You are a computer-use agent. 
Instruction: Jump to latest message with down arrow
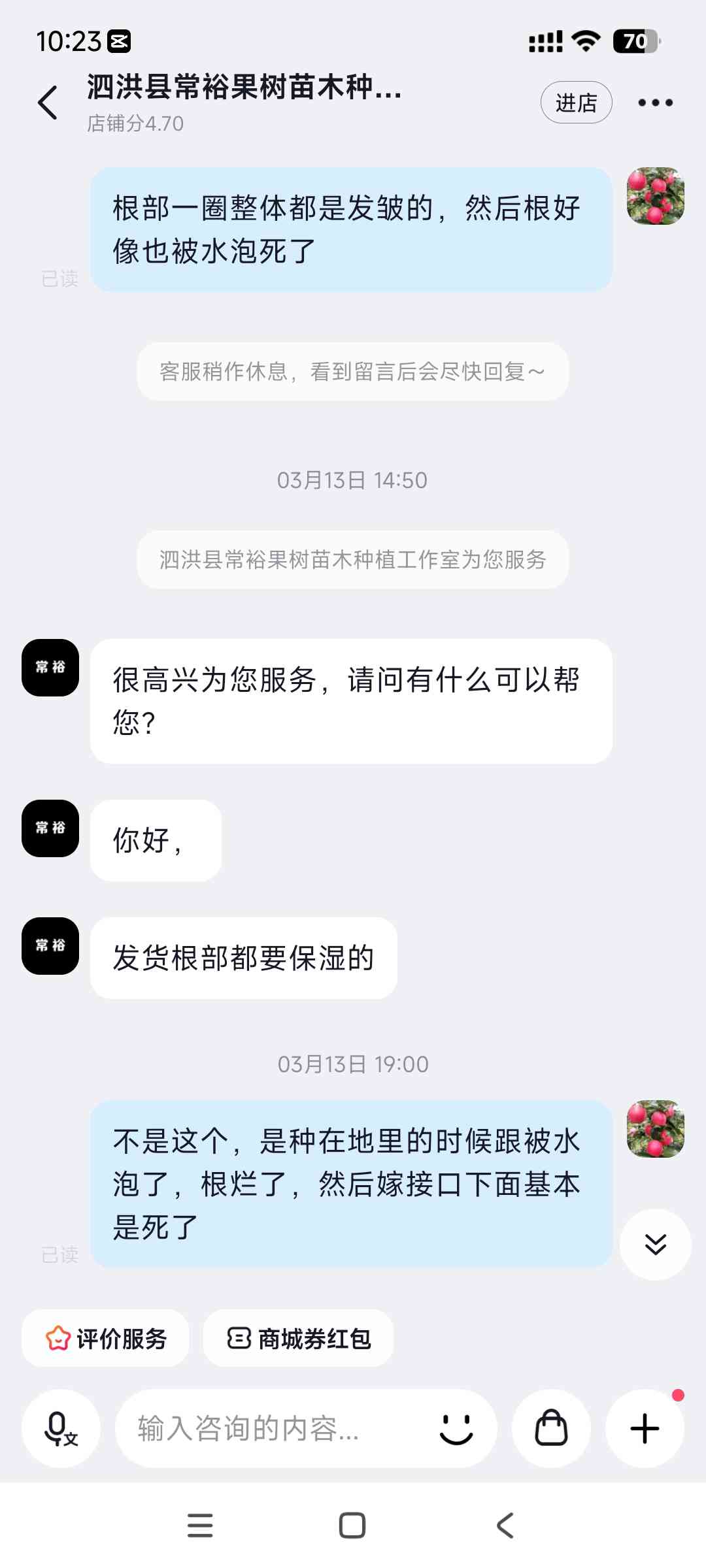(655, 1245)
